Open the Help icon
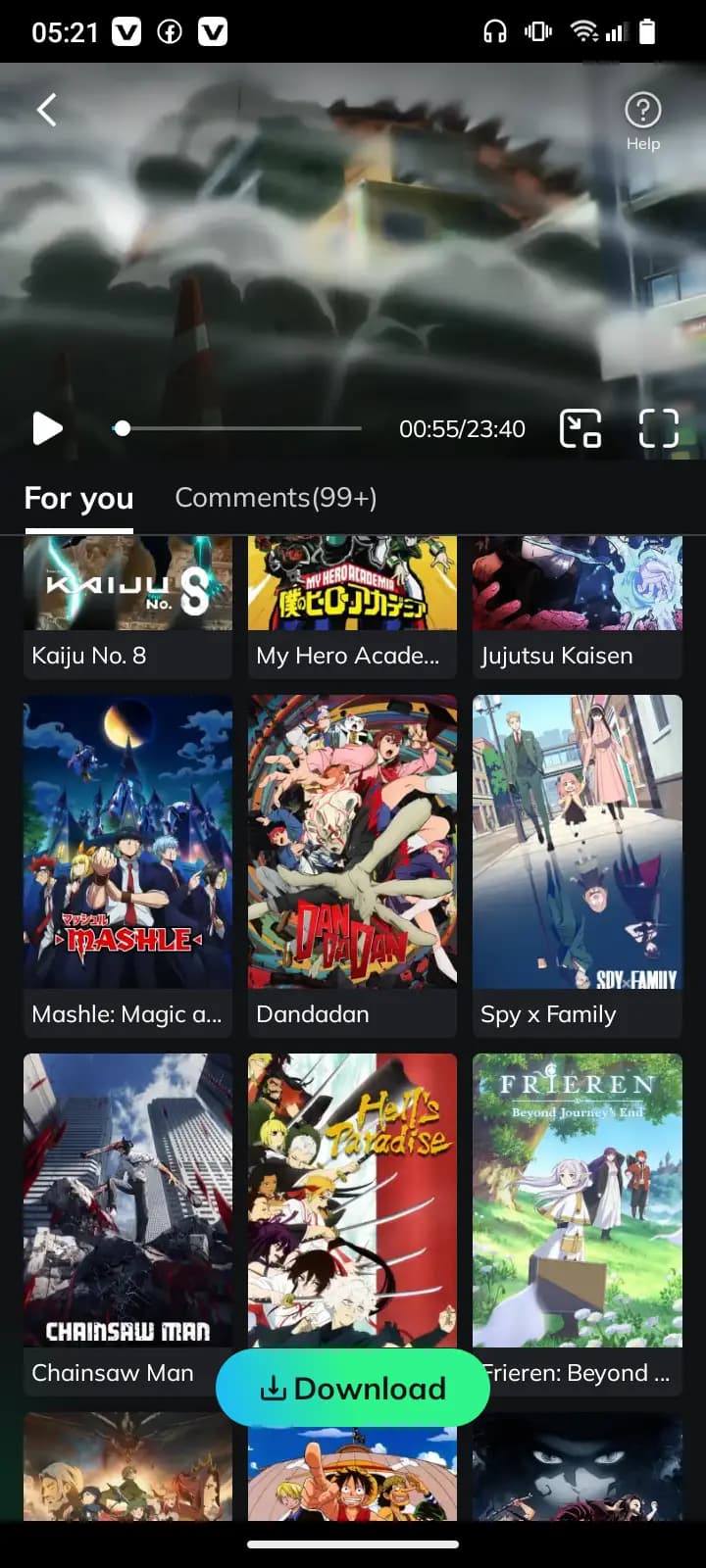 click(643, 120)
